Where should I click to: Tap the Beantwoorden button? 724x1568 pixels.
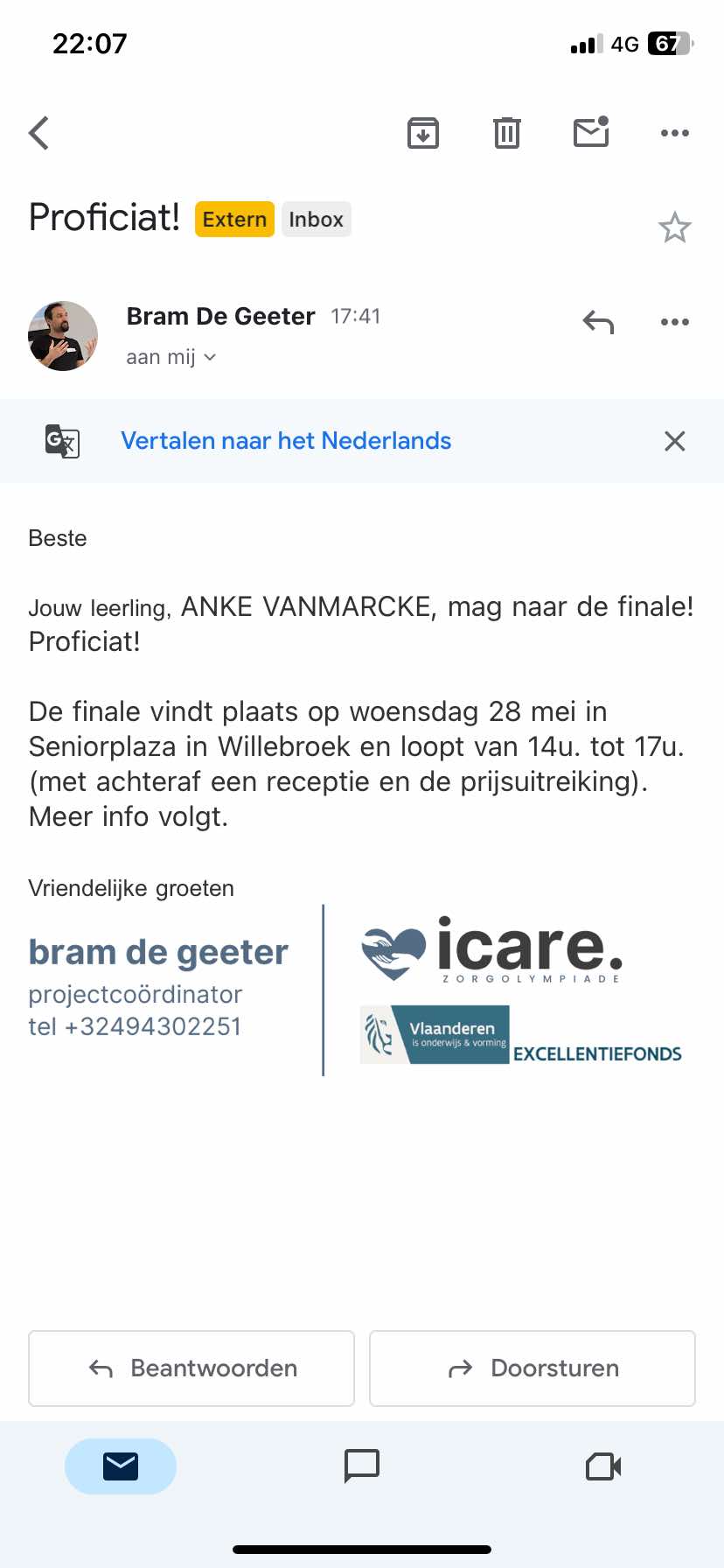pyautogui.click(x=191, y=1368)
